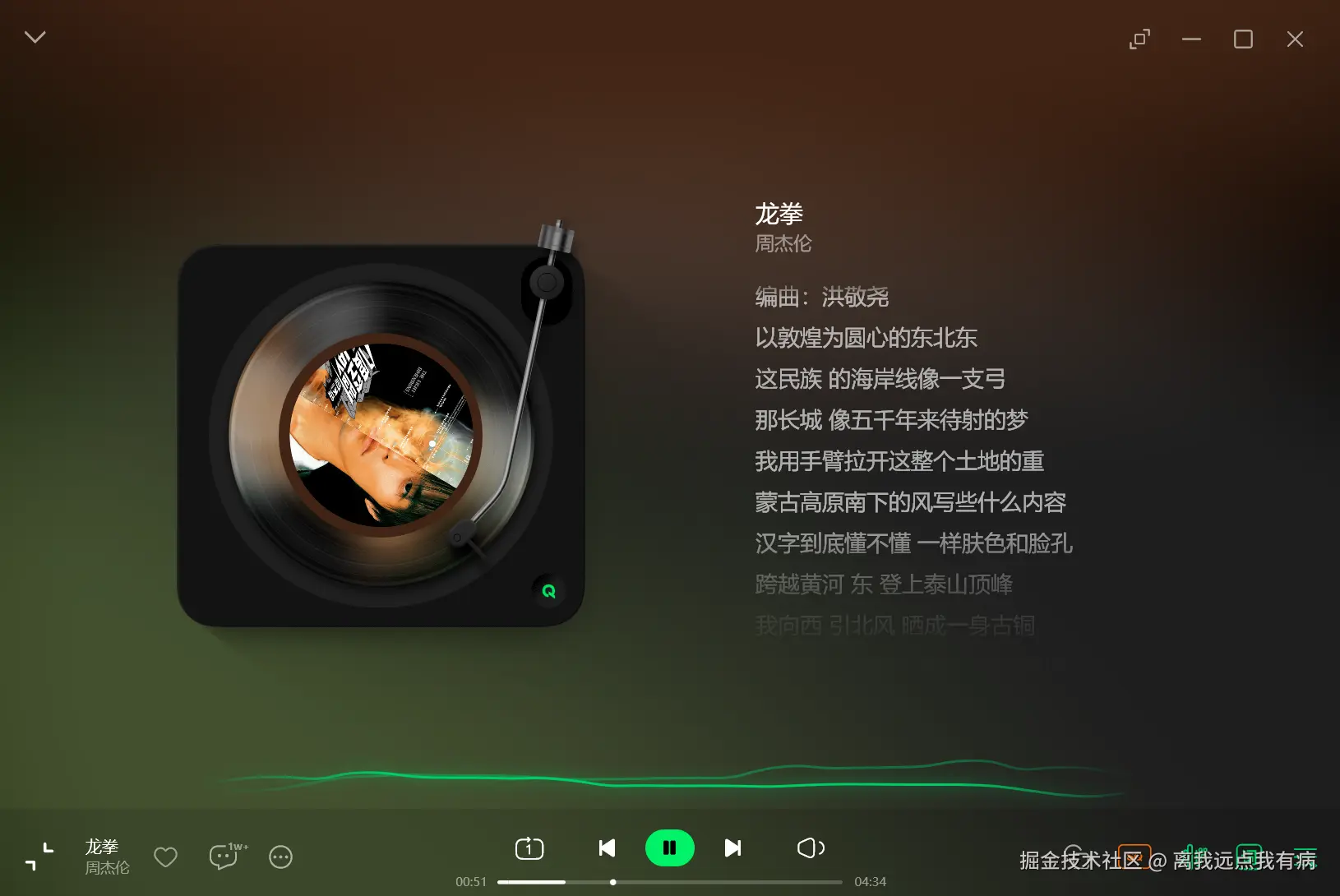This screenshot has height=896, width=1340.
Task: Skip to the next track
Action: (x=732, y=848)
